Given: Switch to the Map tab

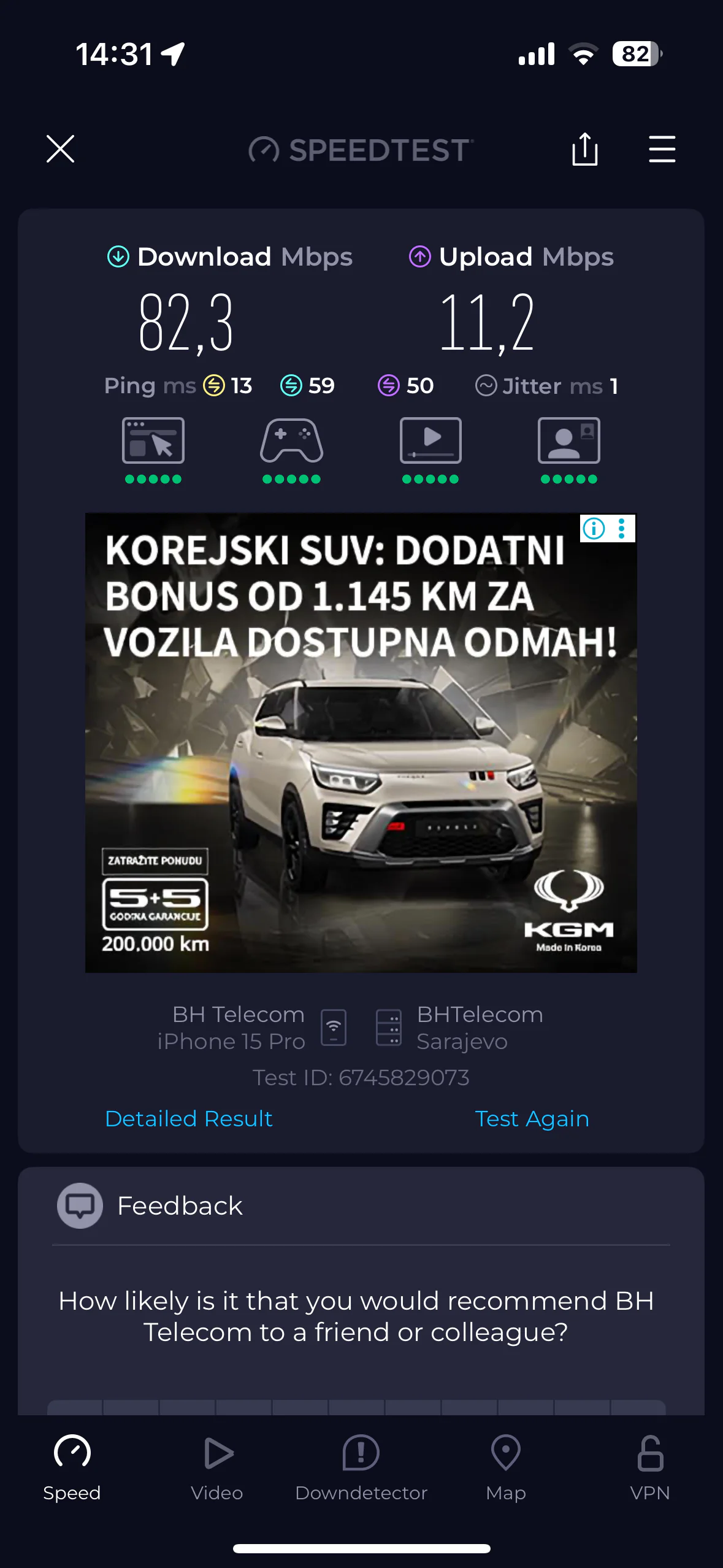Looking at the screenshot, I should 506,1466.
